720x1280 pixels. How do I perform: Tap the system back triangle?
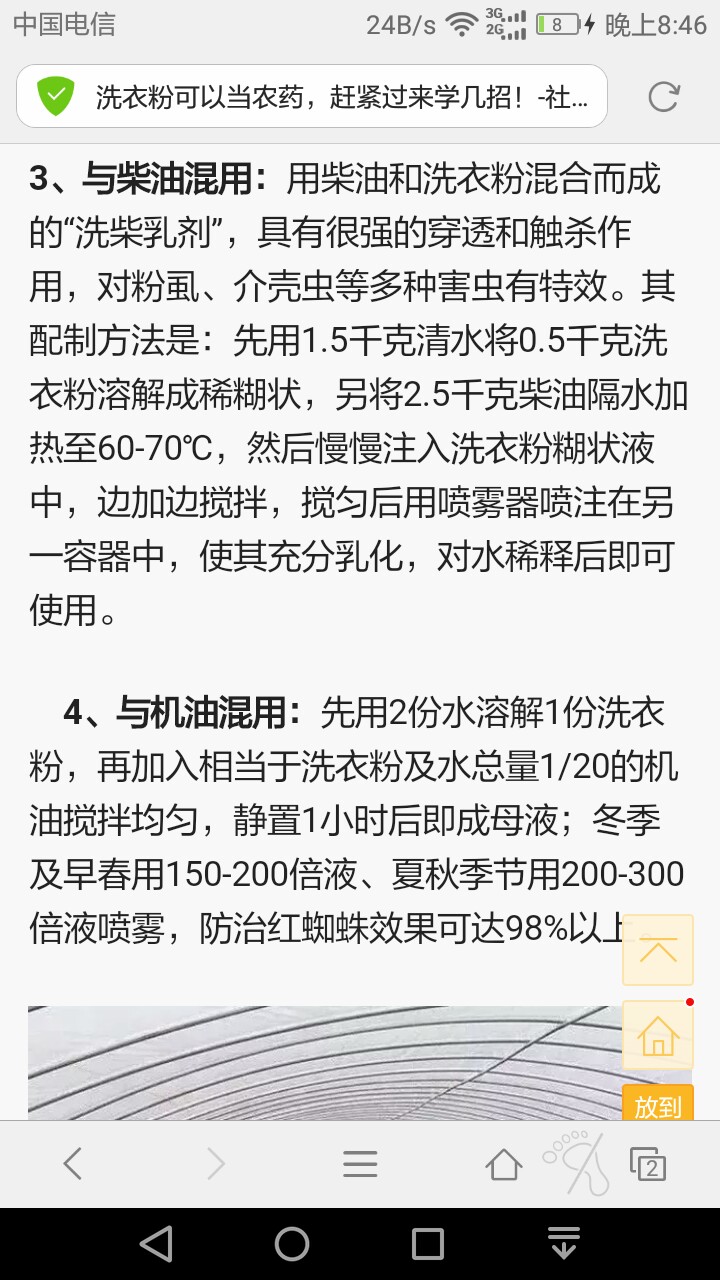(156, 1244)
